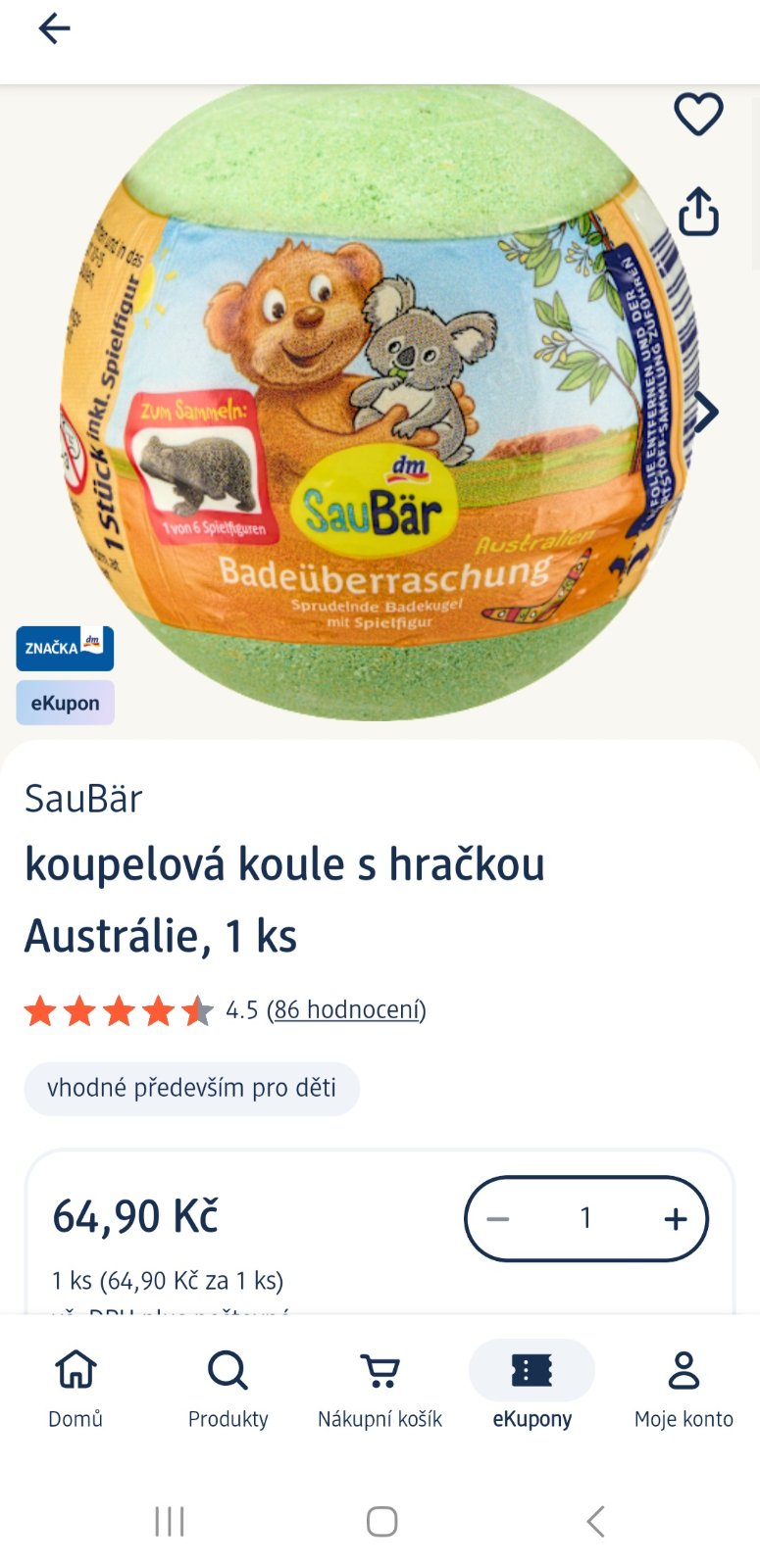This screenshot has height=1568, width=760.
Task: Share this product
Action: [698, 211]
